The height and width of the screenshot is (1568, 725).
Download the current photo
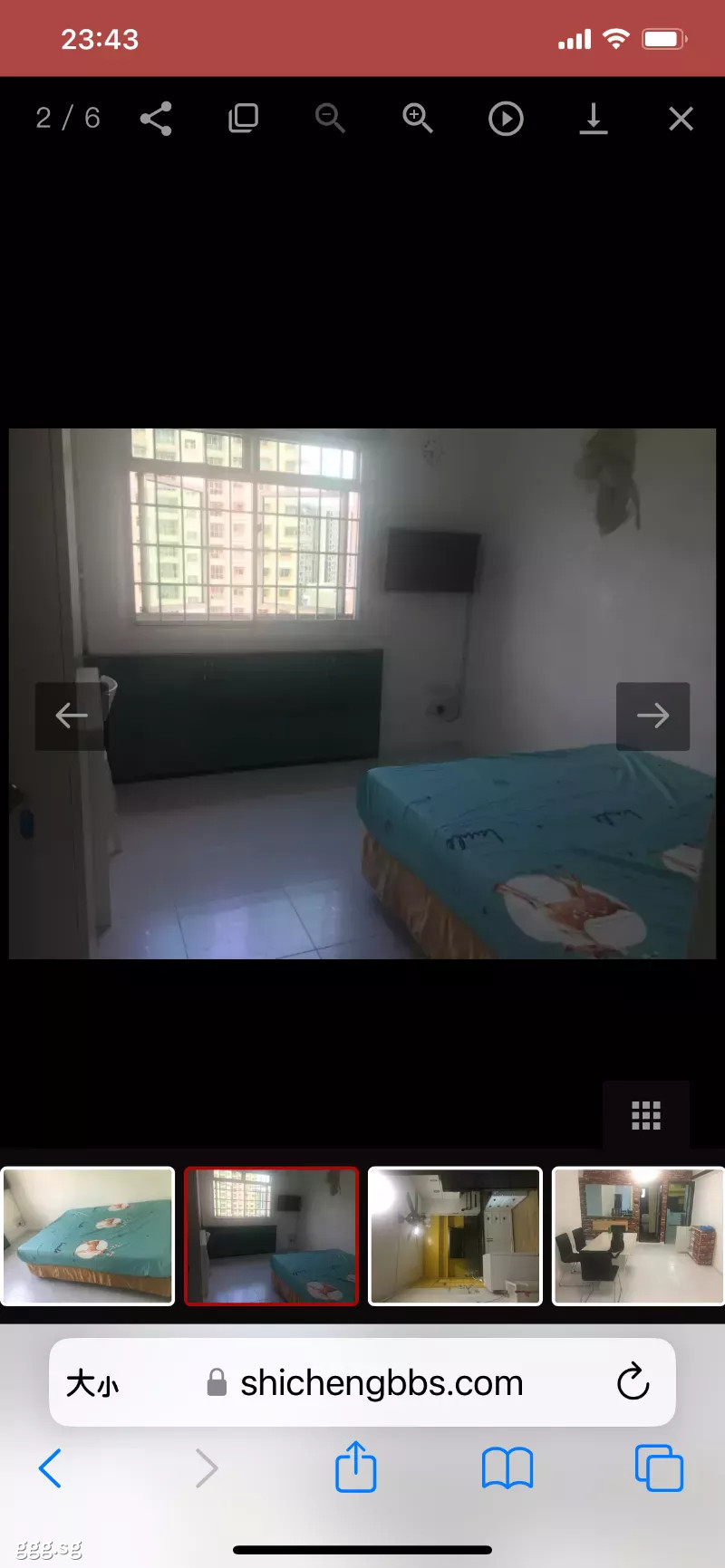coord(594,119)
